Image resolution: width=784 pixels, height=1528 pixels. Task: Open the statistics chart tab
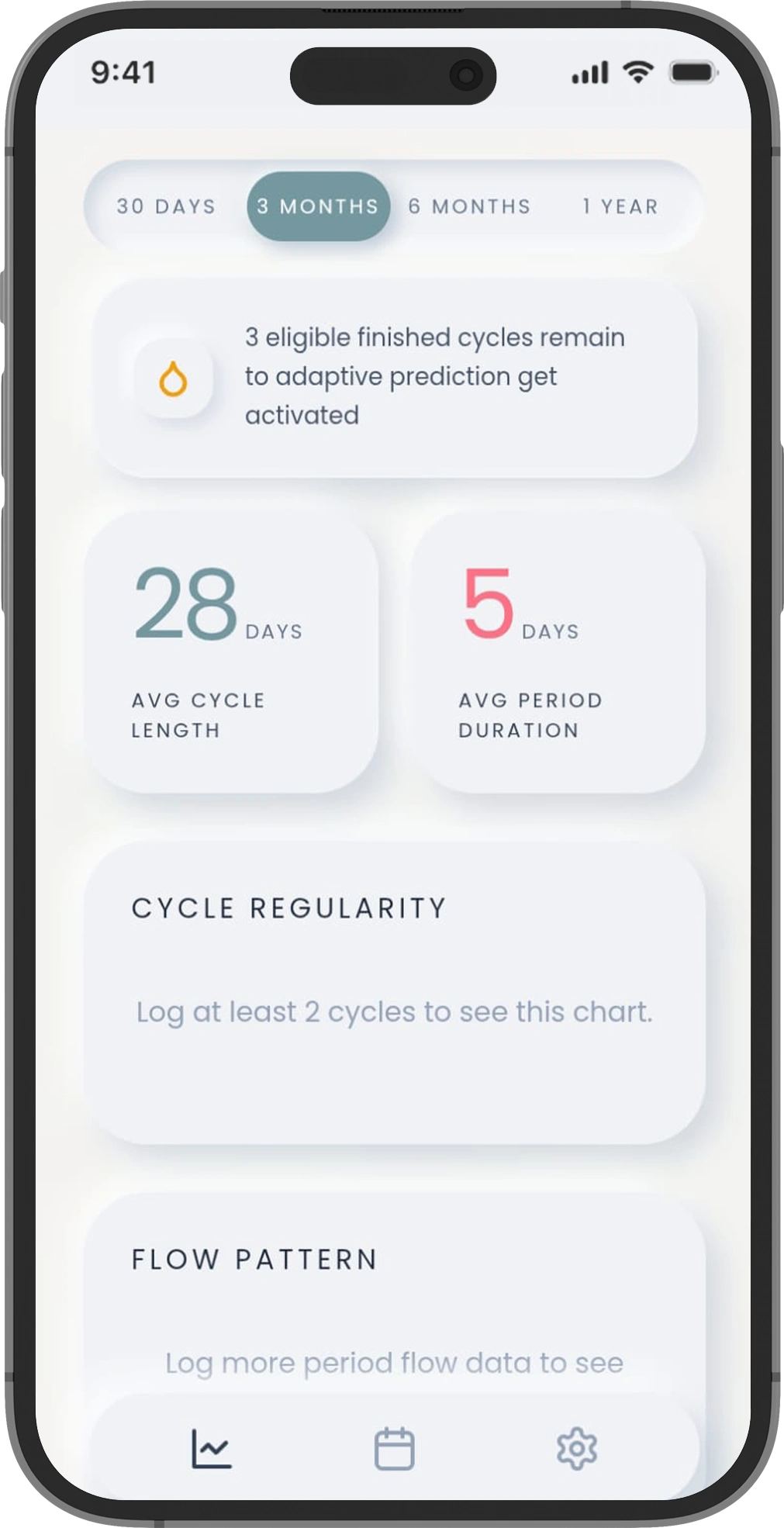[x=212, y=1448]
